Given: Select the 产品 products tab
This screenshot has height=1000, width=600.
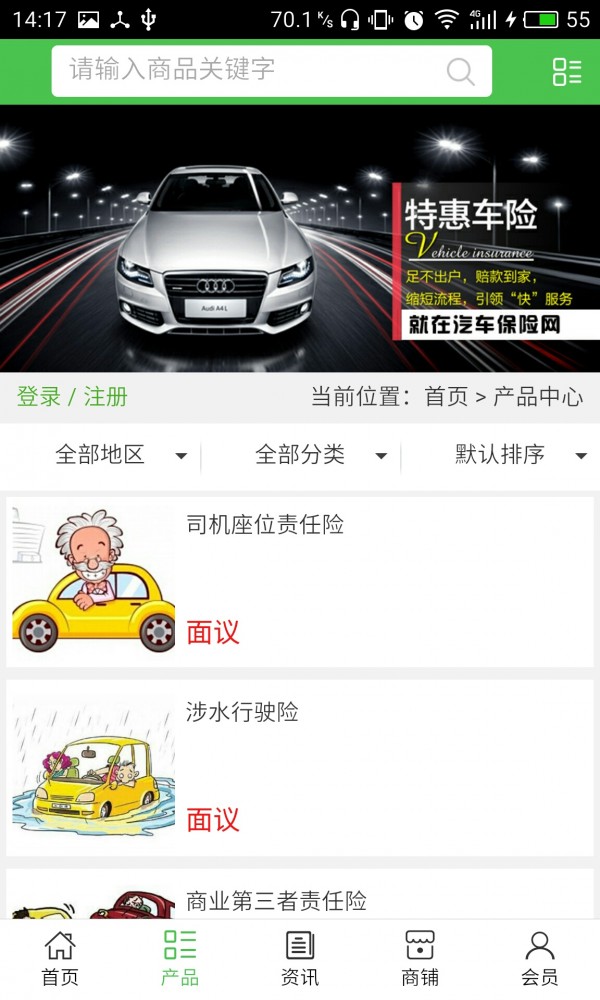Looking at the screenshot, I should click(180, 958).
